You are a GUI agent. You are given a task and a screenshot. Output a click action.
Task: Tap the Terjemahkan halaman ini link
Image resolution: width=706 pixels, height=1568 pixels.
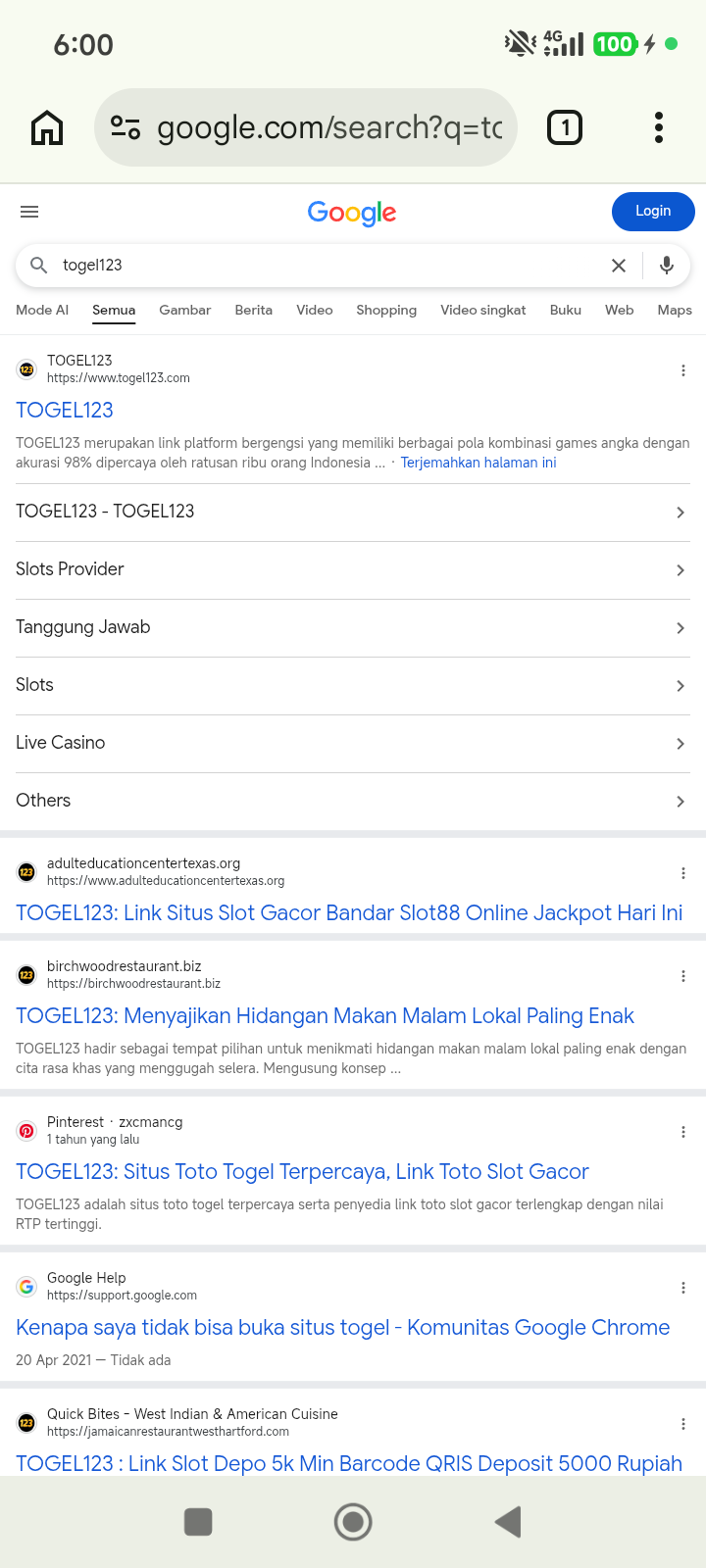(479, 463)
